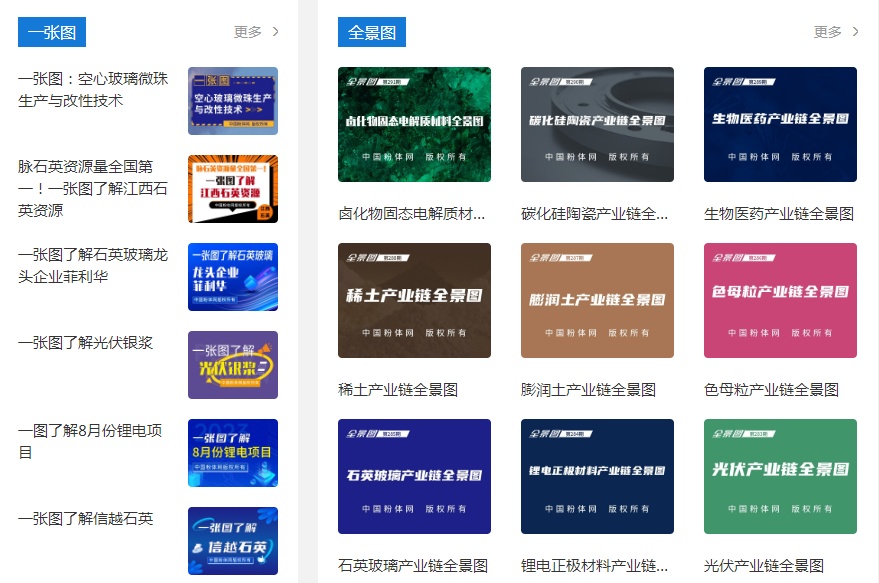879x583 pixels.
Task: Select 光伏产业链全景图 card
Action: (x=780, y=476)
